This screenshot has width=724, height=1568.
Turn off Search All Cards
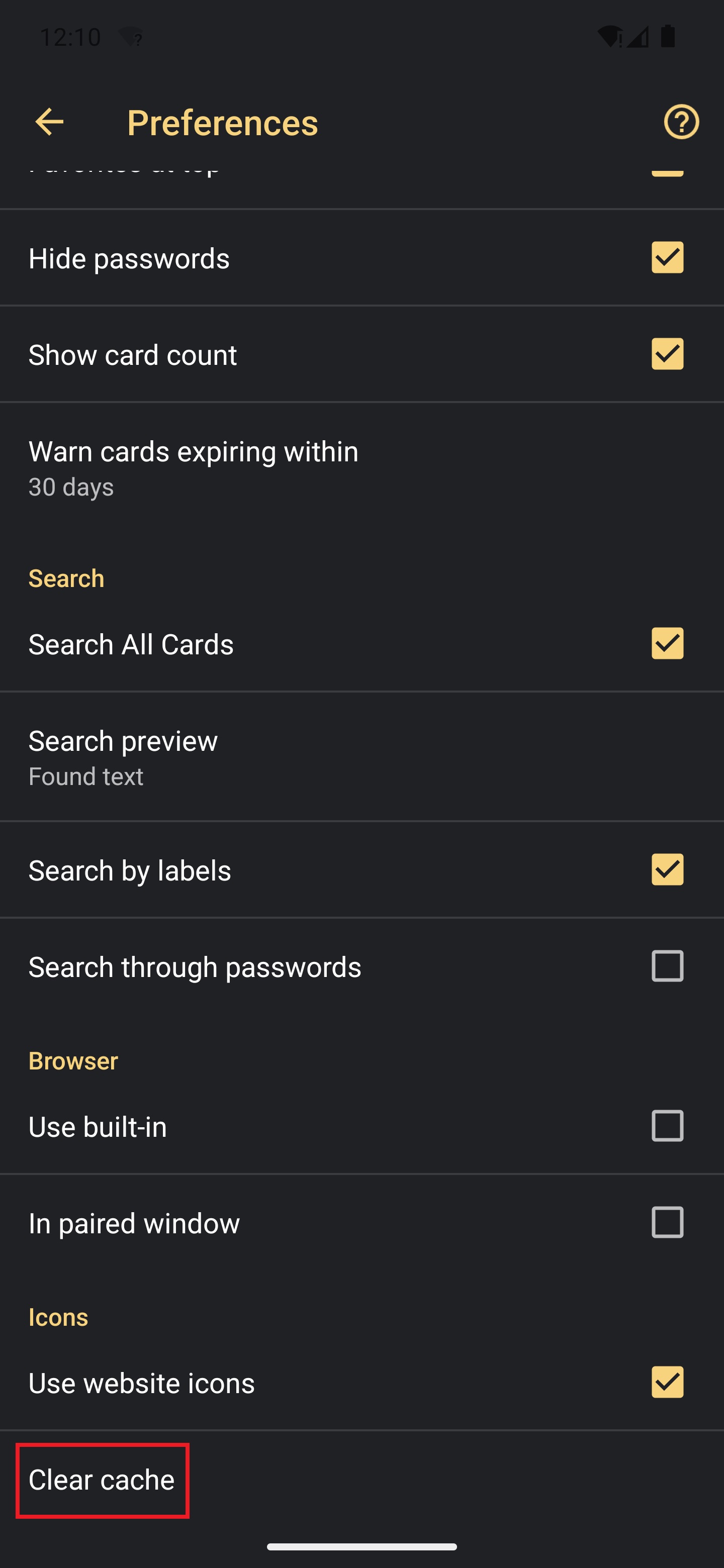click(x=667, y=643)
